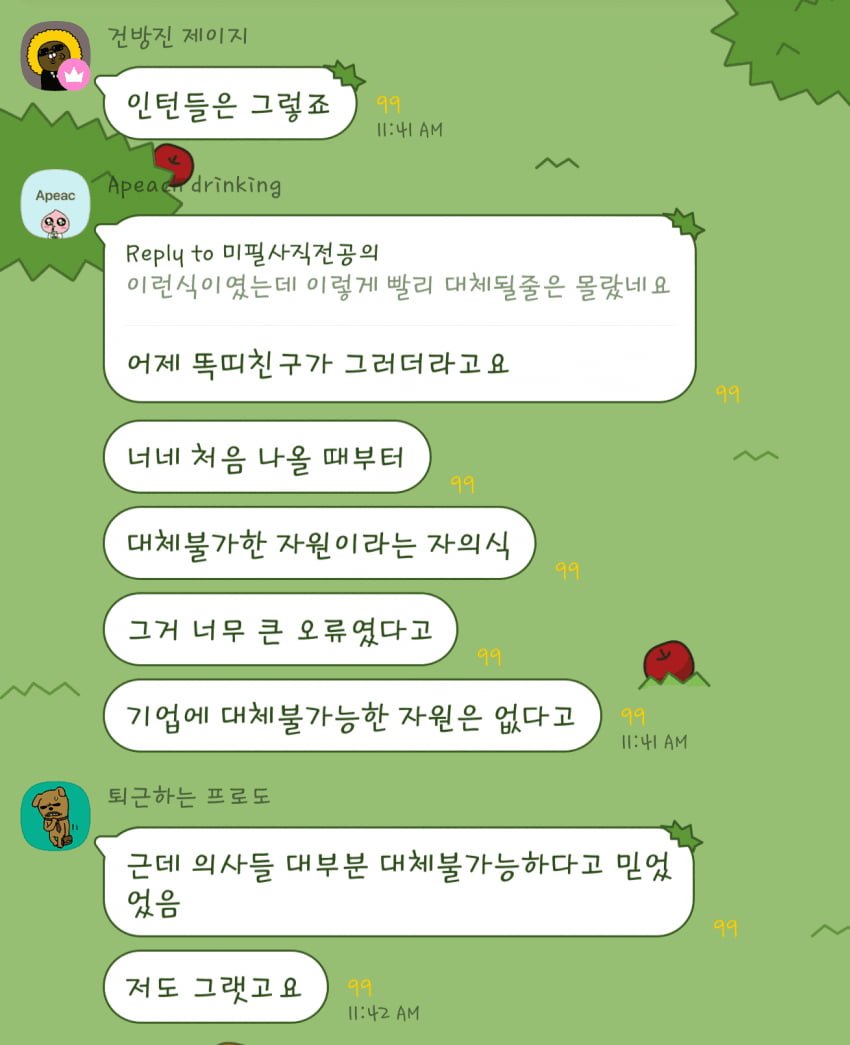Open 건방진 제이지's profile picture
Image resolution: width=850 pixels, height=1045 pixels.
pos(54,56)
